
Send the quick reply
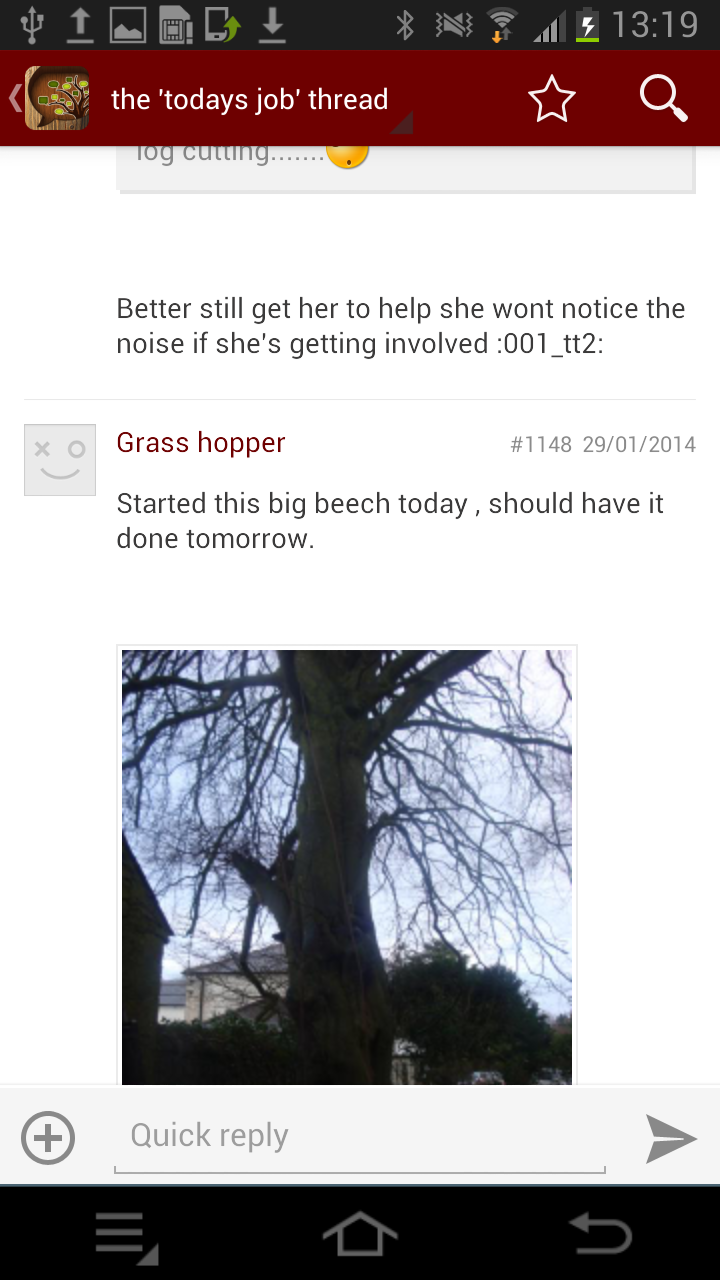[670, 1138]
